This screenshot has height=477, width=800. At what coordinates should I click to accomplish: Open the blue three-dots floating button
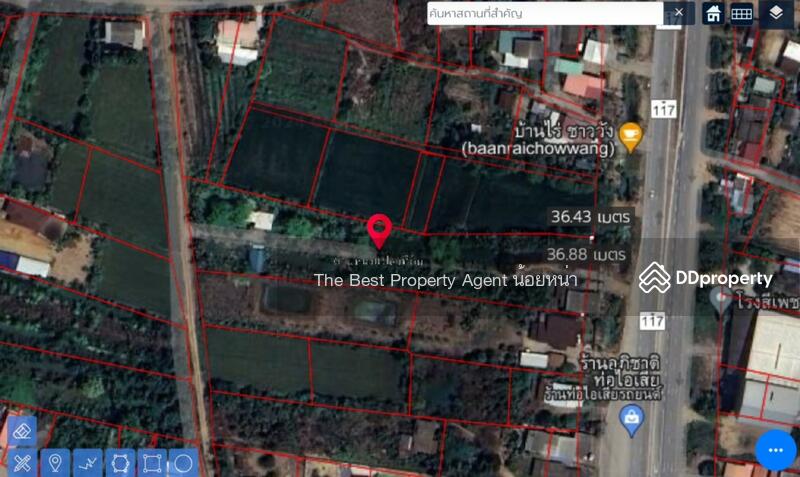coord(775,449)
